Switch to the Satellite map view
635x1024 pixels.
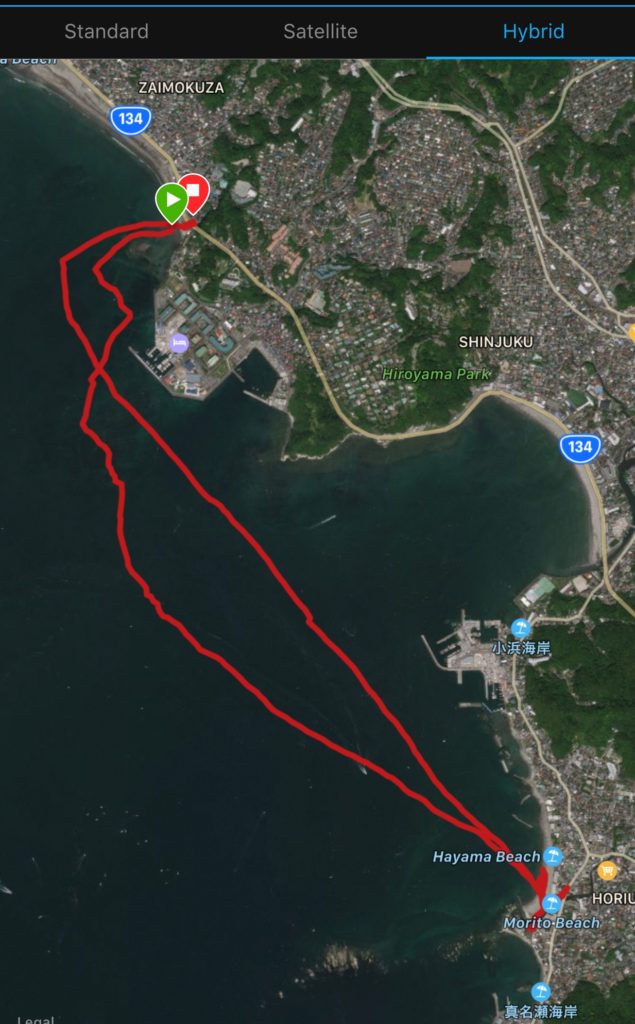(x=320, y=31)
